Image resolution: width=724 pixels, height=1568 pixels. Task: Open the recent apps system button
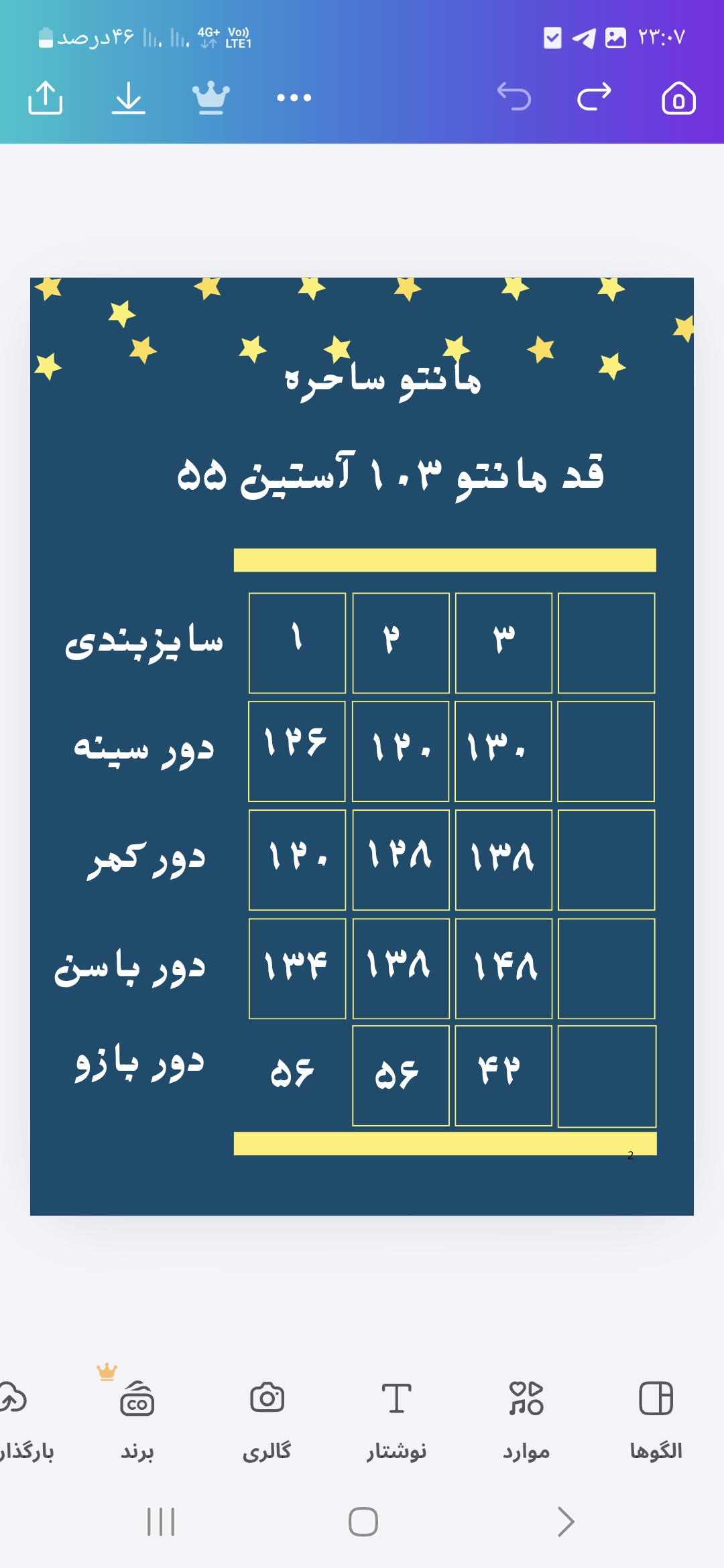[x=161, y=1521]
